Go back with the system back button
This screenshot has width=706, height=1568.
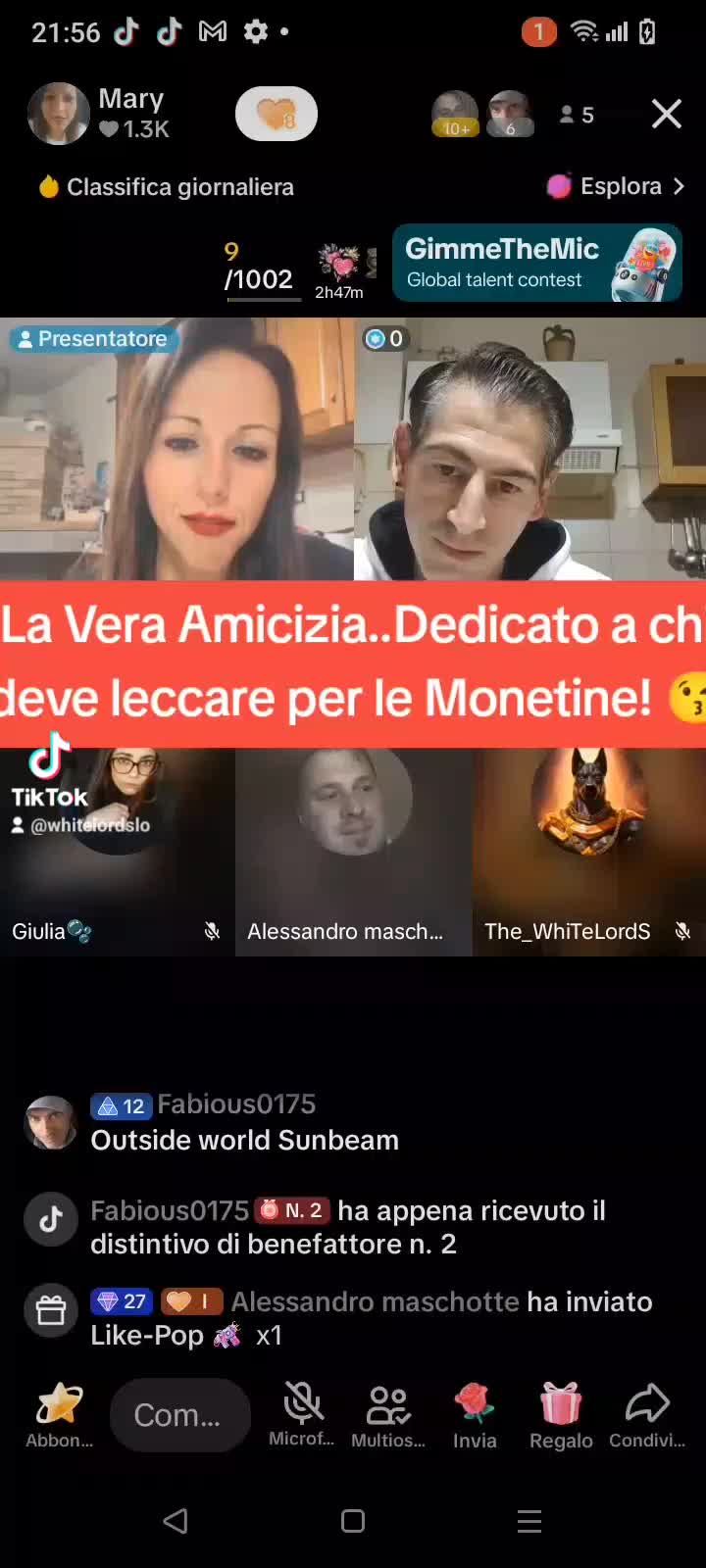click(176, 1521)
